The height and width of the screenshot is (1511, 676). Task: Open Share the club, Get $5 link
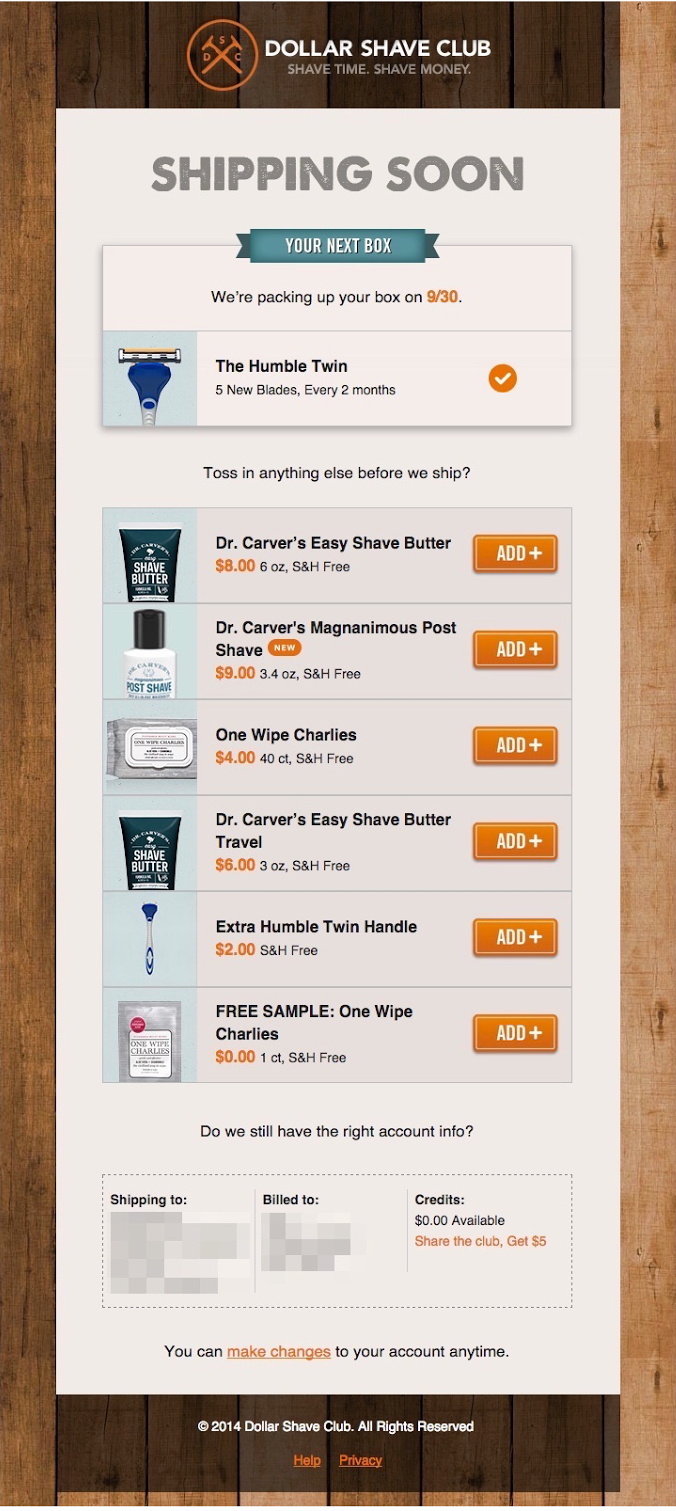pos(480,1241)
